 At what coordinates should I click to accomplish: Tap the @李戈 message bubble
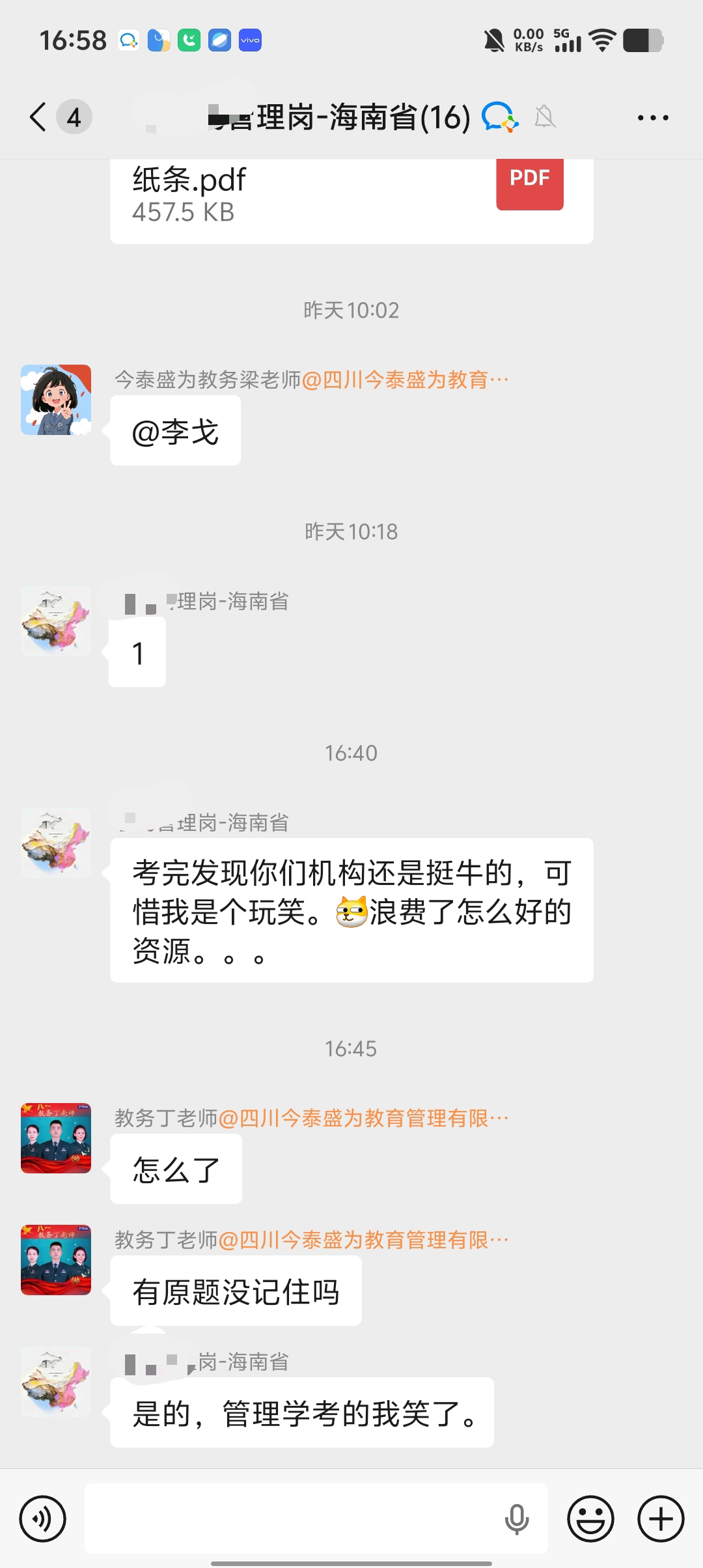point(175,430)
